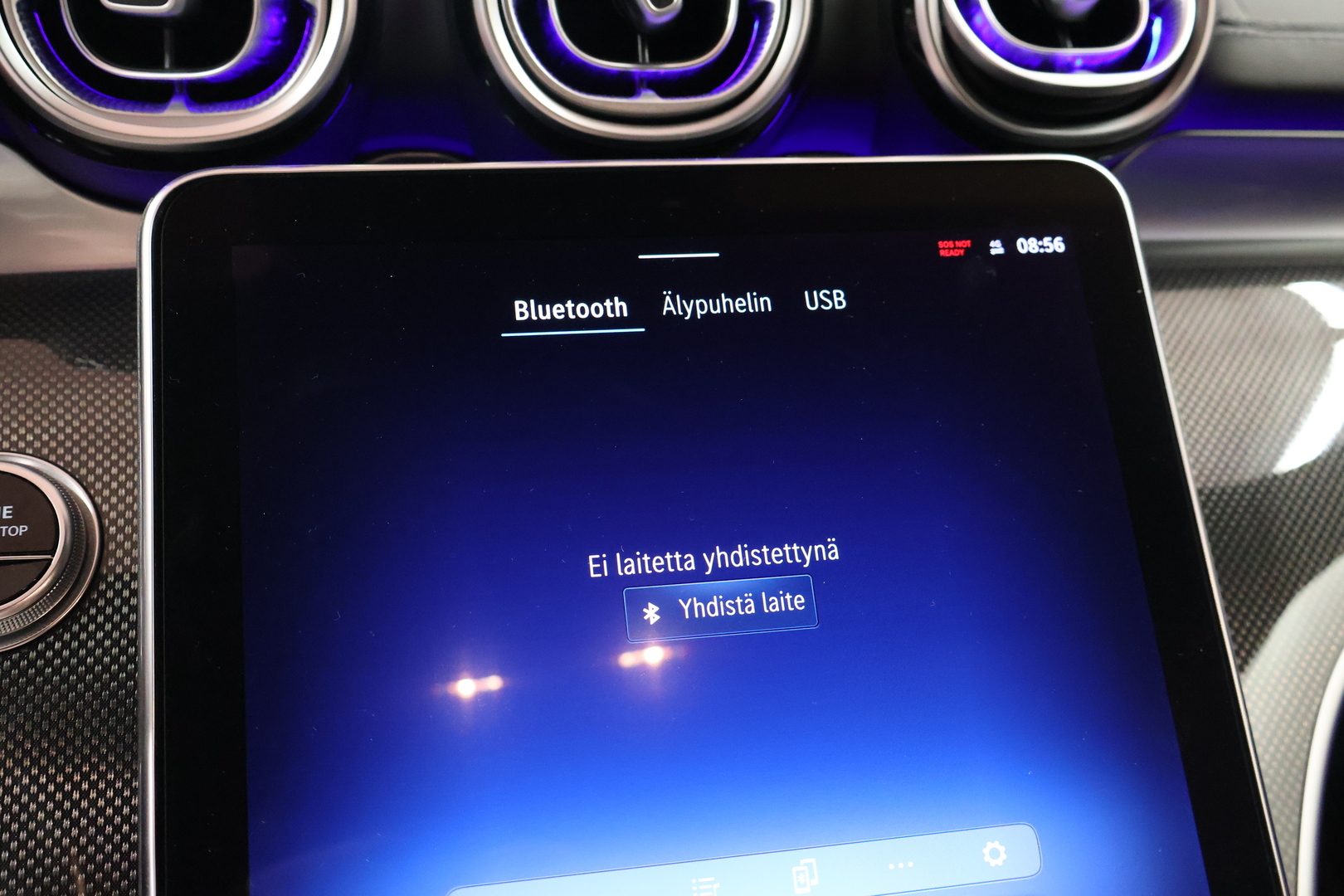1344x896 pixels.
Task: Open the three-dot more options
Action: [x=900, y=865]
